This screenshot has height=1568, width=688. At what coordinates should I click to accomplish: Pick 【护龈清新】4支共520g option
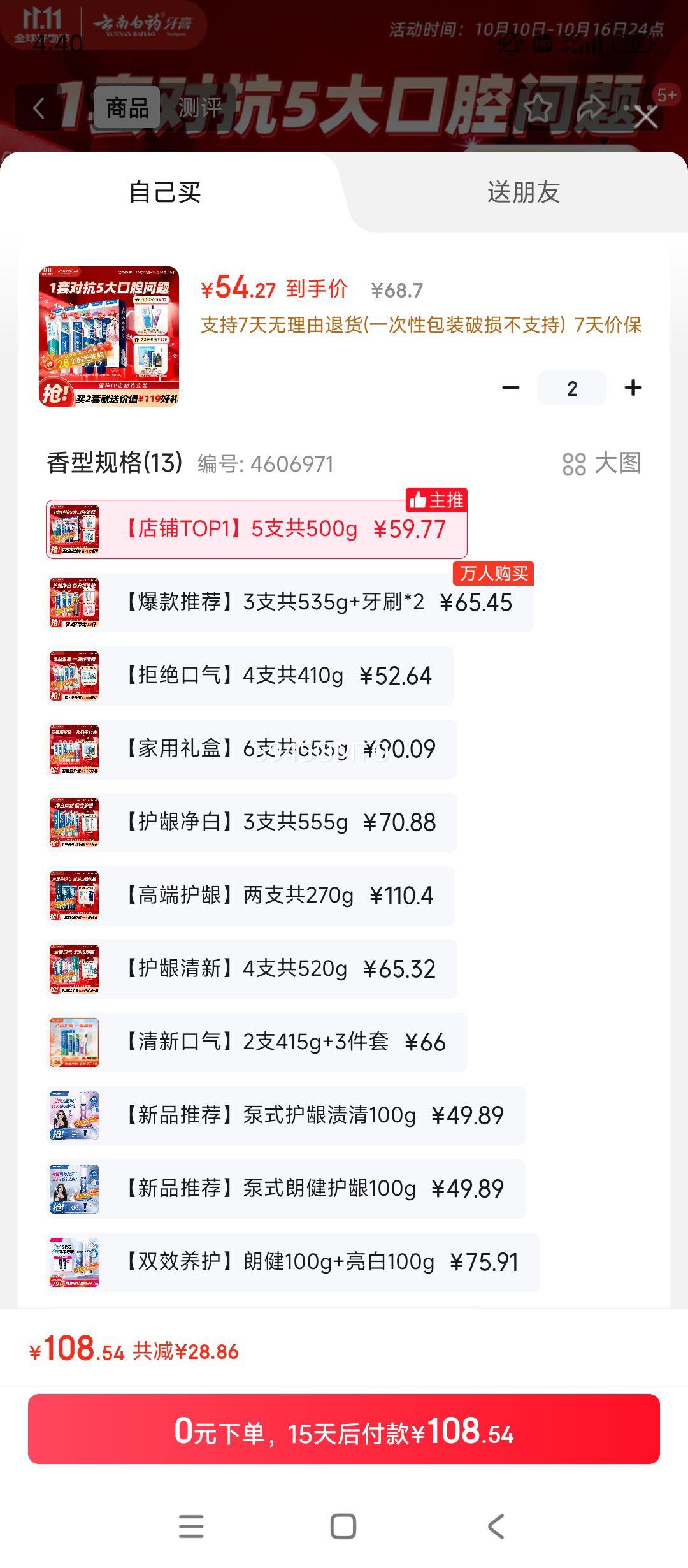point(252,969)
